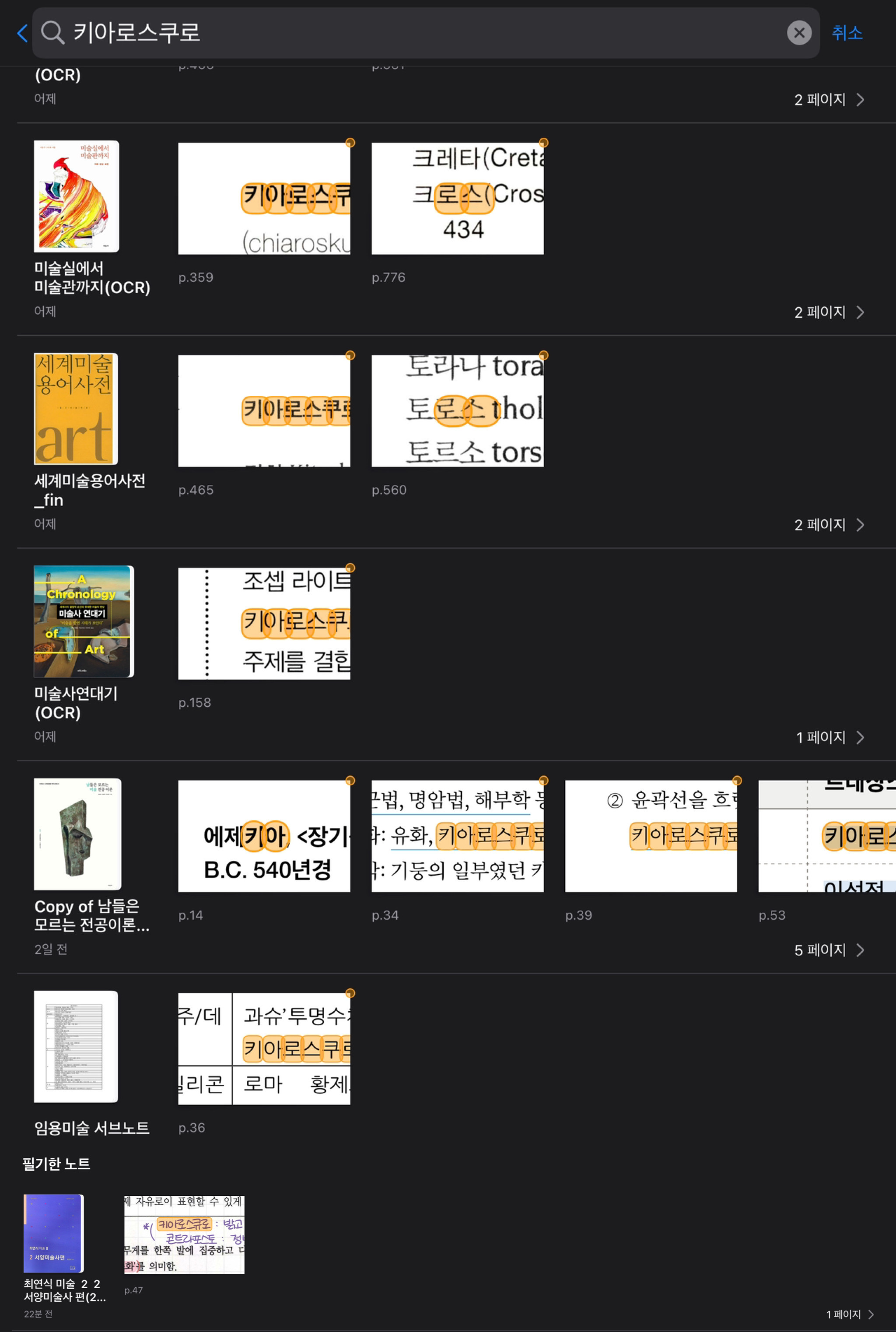Image resolution: width=896 pixels, height=1332 pixels.
Task: Open 세계미술용어사전_fin document
Action: tap(76, 409)
